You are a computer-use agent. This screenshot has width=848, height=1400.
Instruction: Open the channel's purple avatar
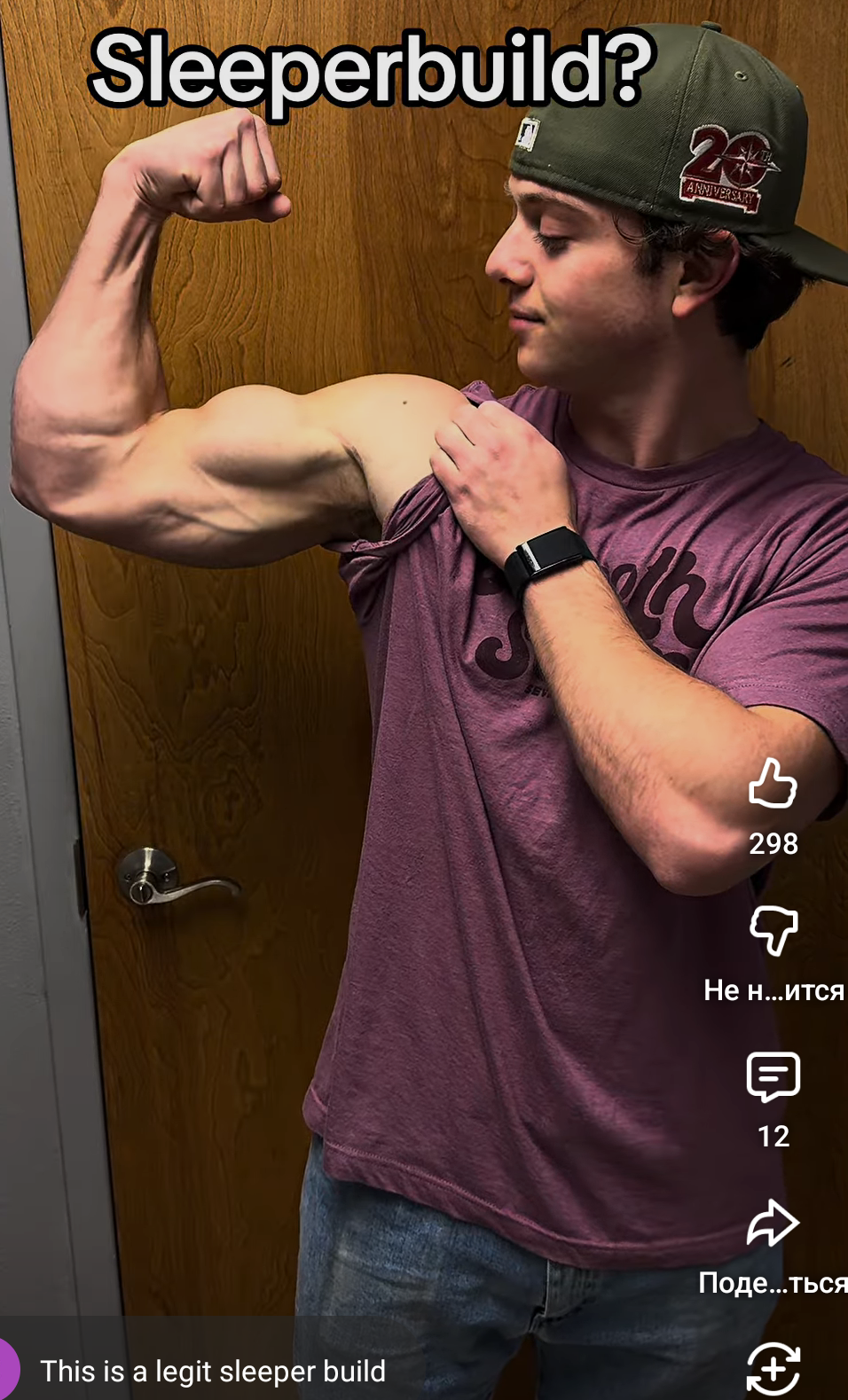click(8, 1370)
